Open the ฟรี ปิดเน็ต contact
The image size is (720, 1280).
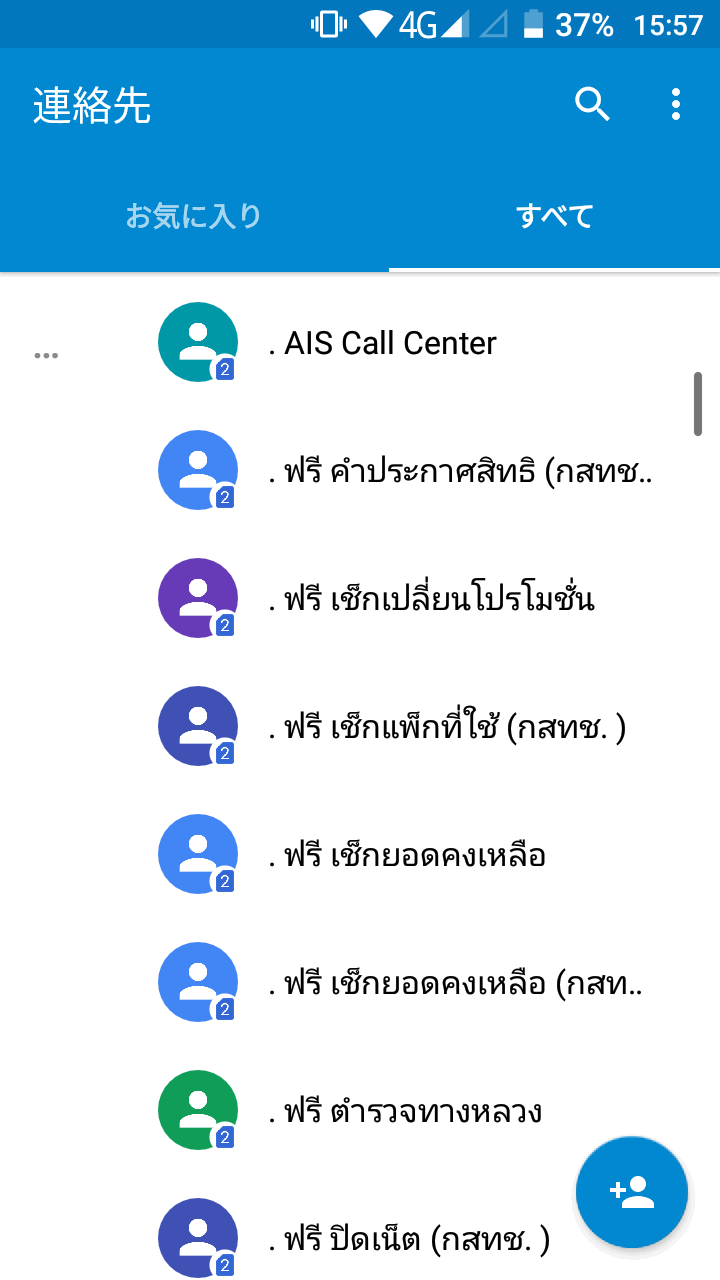click(410, 1239)
